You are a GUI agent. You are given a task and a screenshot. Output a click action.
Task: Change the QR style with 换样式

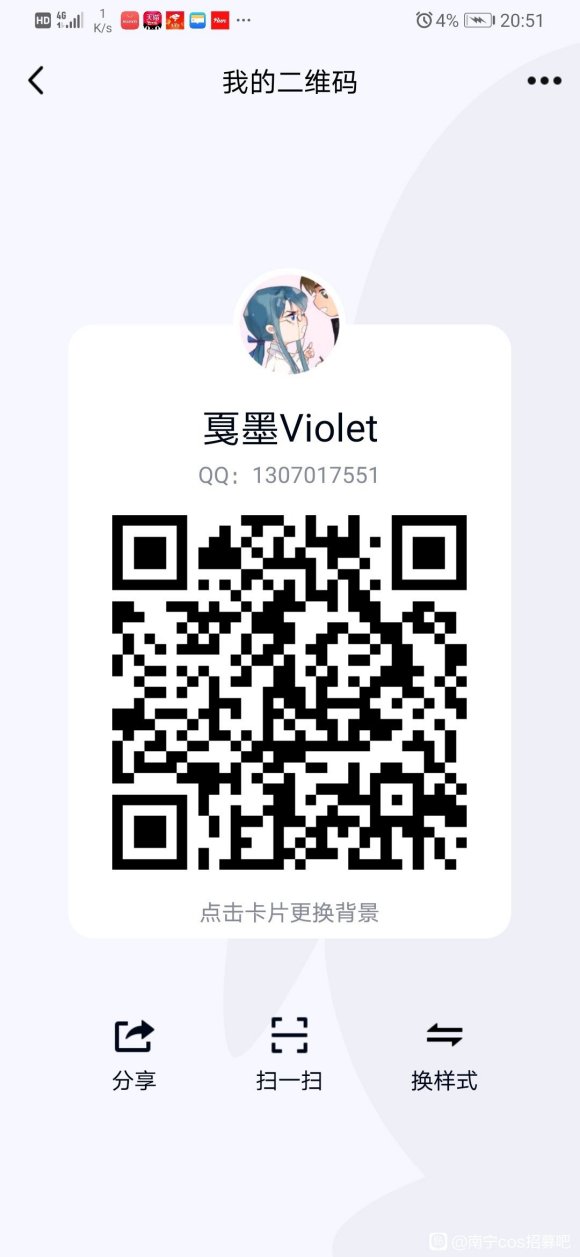click(x=444, y=1054)
